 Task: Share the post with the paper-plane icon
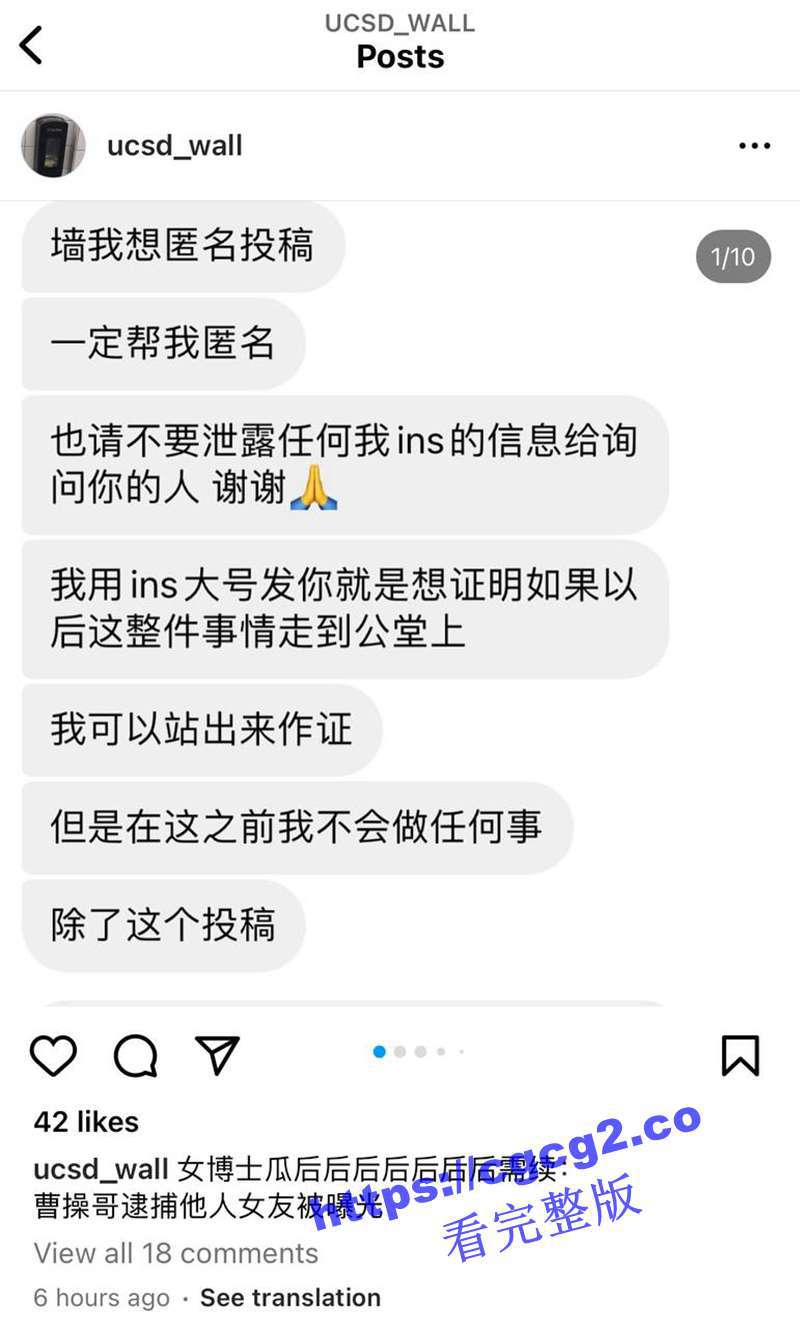pyautogui.click(x=217, y=1055)
